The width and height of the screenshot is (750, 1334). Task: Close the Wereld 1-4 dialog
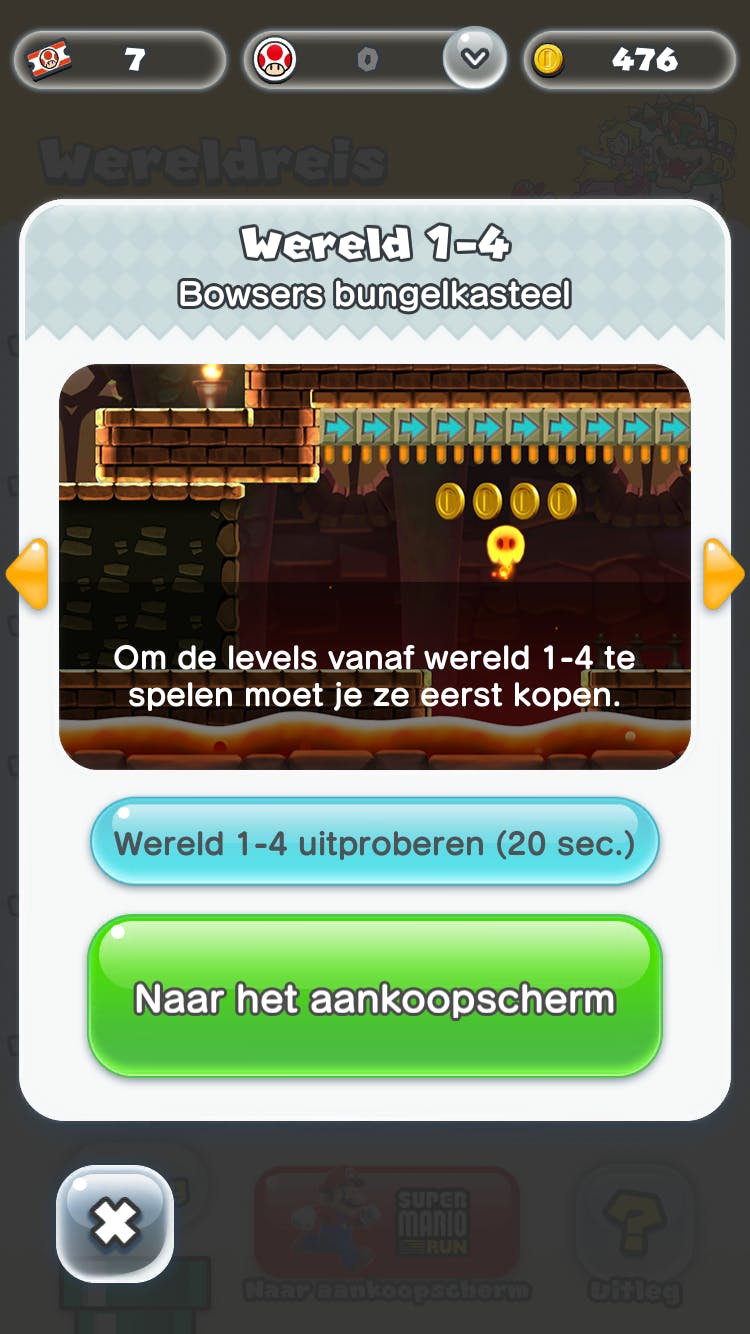point(115,1222)
